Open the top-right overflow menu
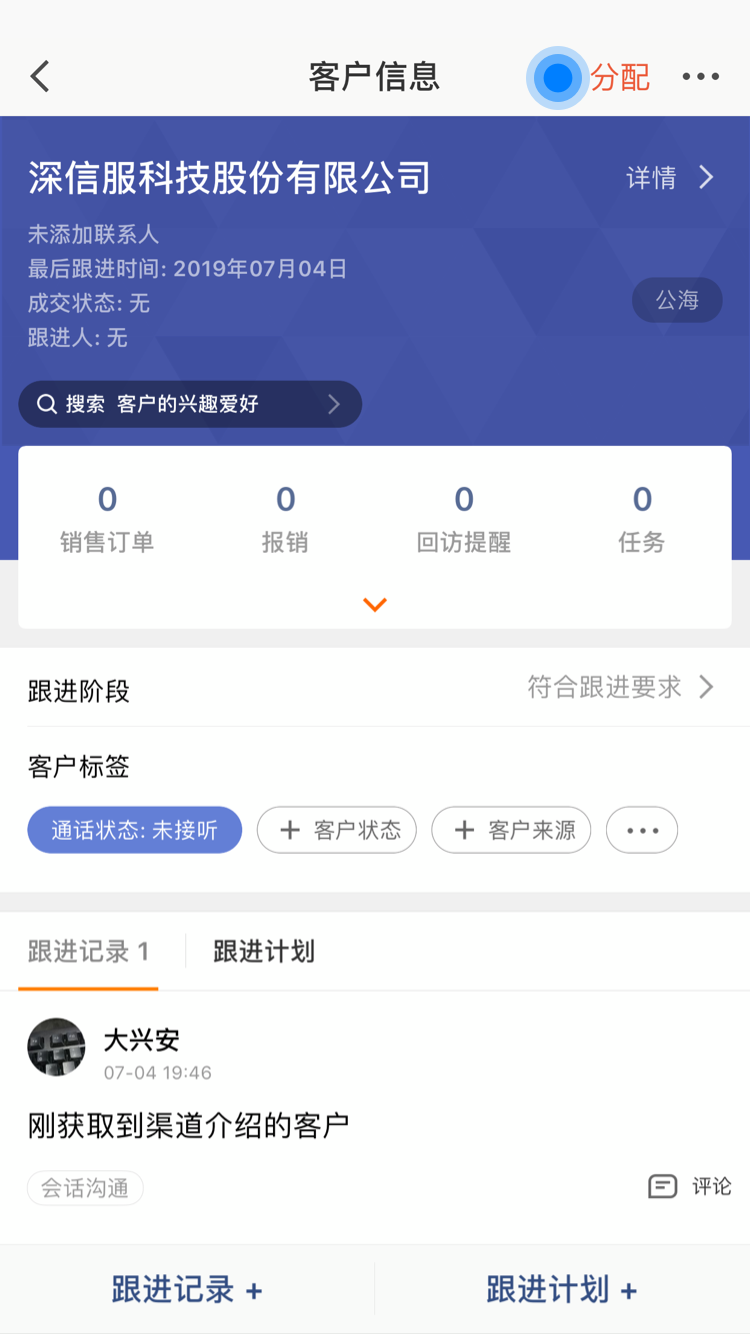This screenshot has width=750, height=1334. (x=700, y=77)
